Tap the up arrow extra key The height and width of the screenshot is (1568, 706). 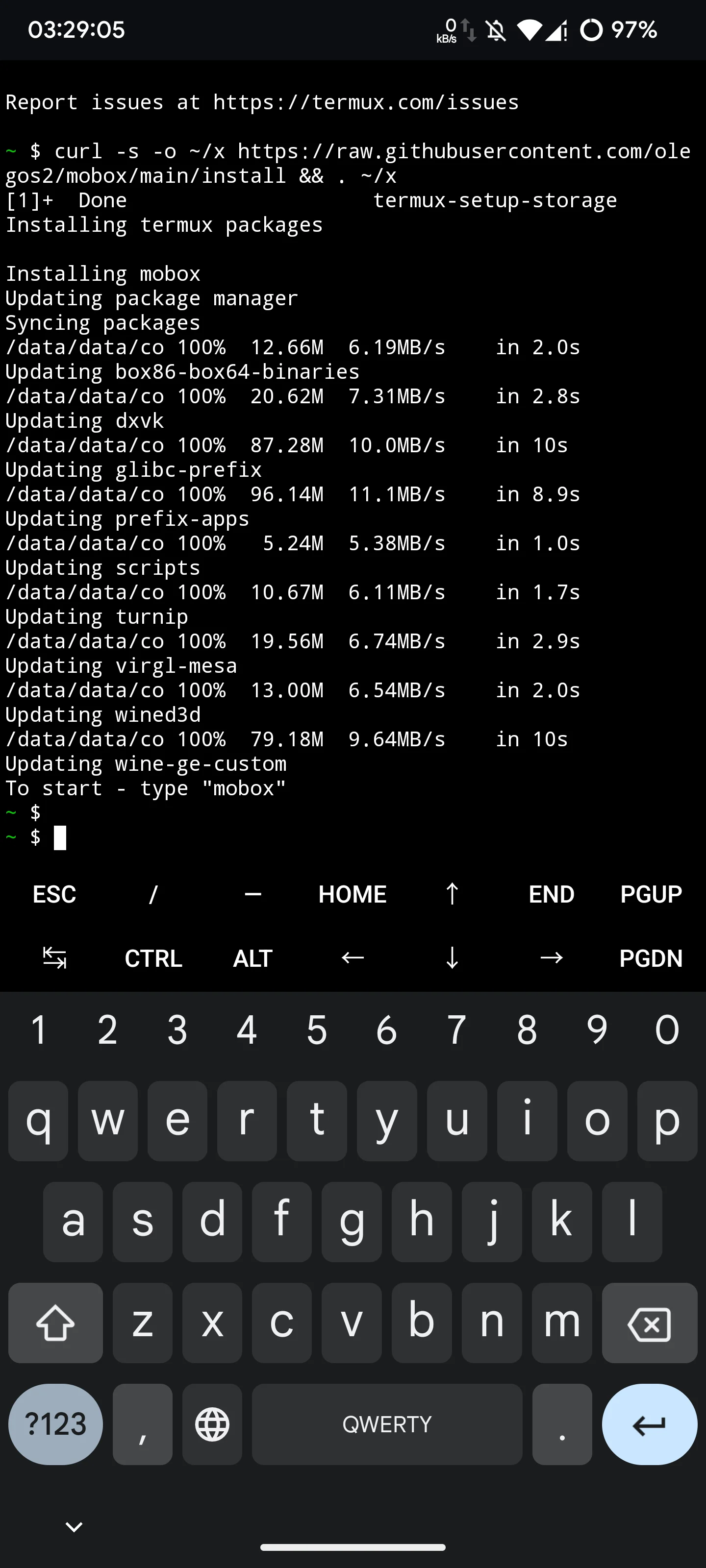pyautogui.click(x=452, y=894)
